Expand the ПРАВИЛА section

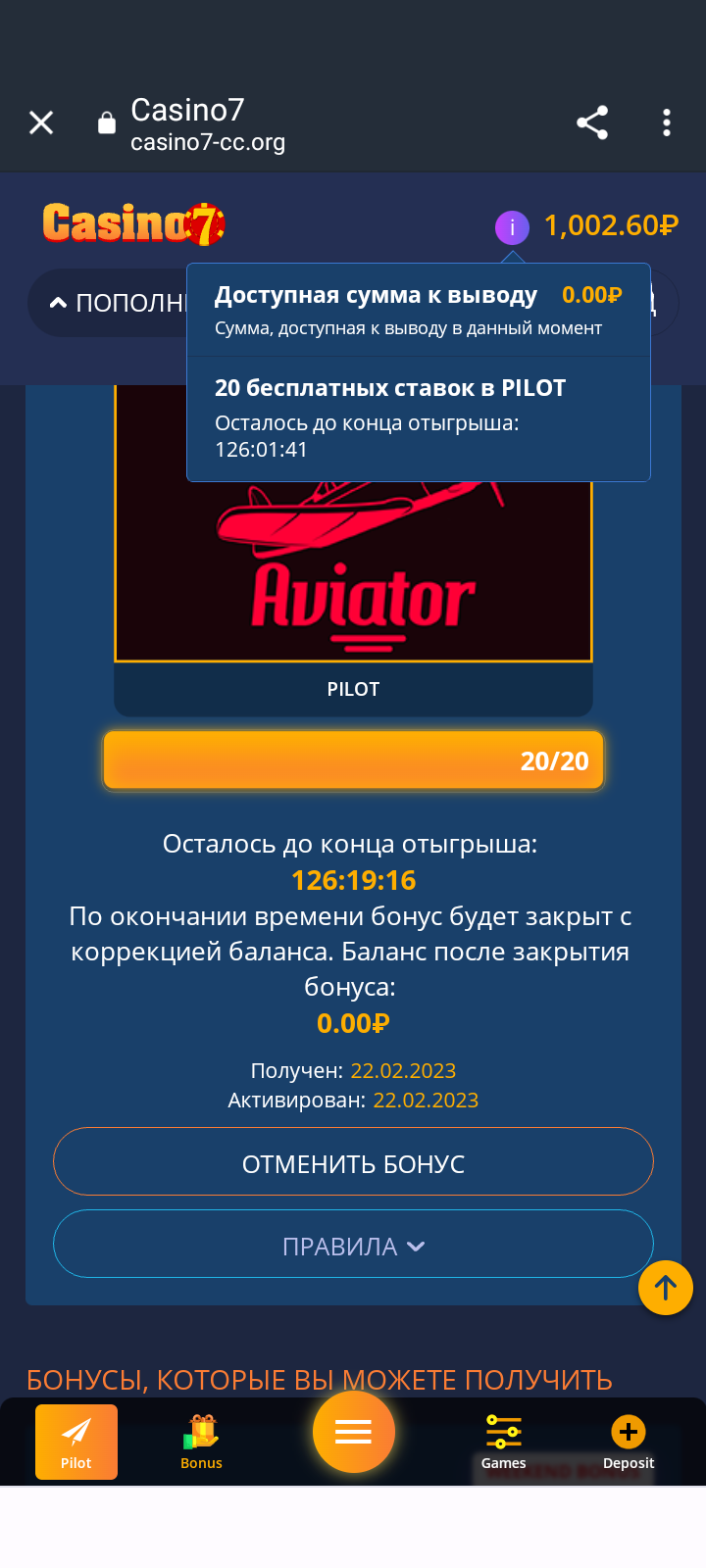click(x=353, y=1245)
